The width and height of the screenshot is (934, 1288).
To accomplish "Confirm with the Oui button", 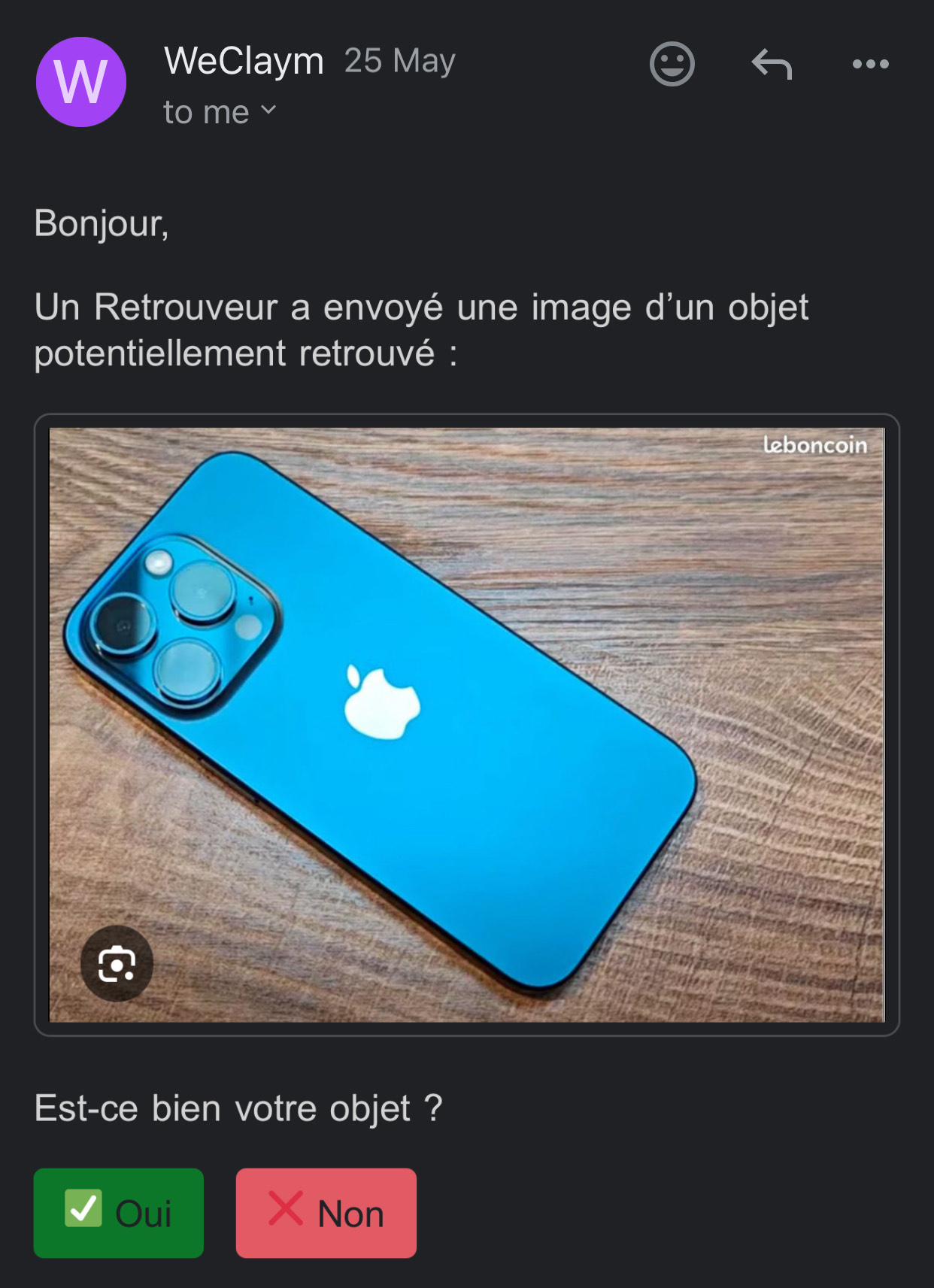I will click(119, 1213).
